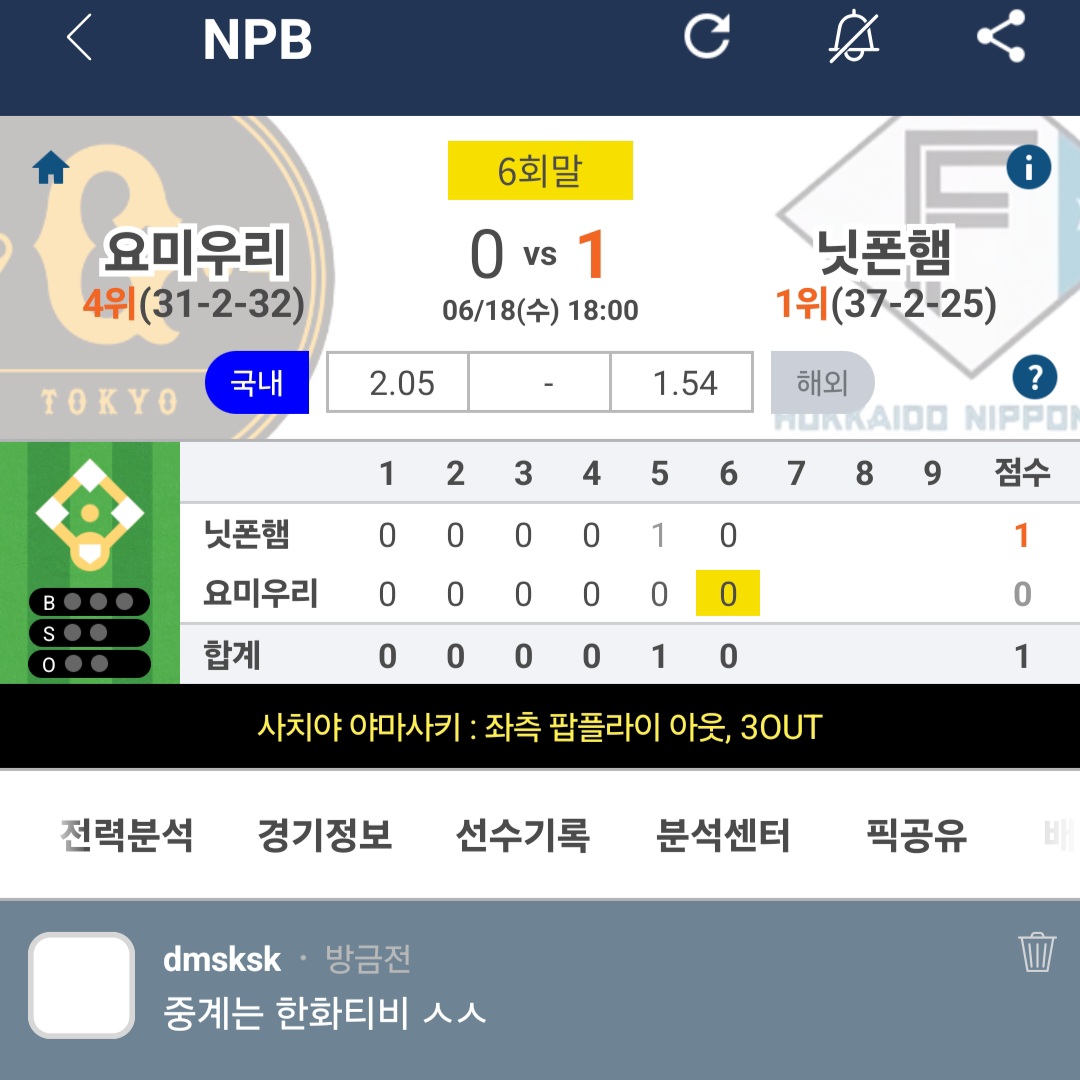Pick the 1.54 odds for 닛폰햄
Screen dimensions: 1080x1080
(684, 383)
